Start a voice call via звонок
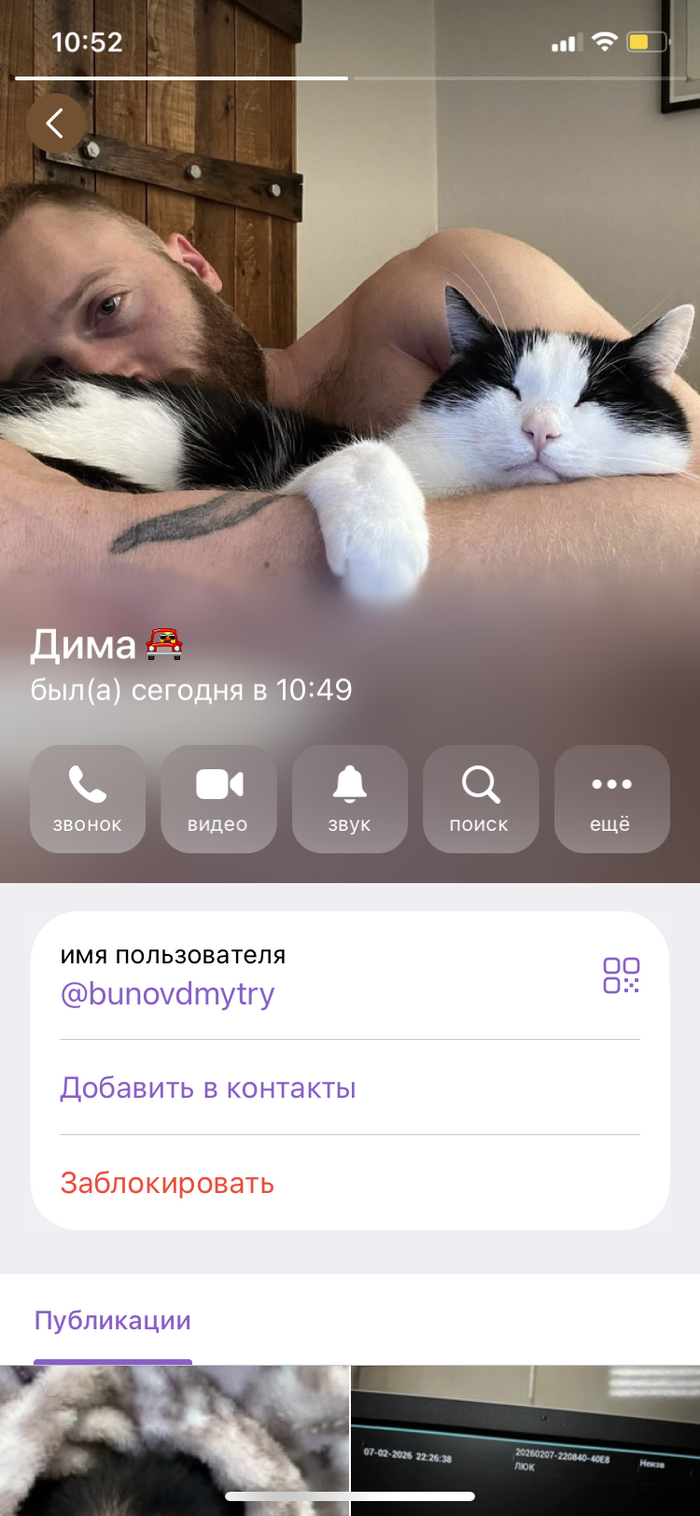 pos(88,798)
